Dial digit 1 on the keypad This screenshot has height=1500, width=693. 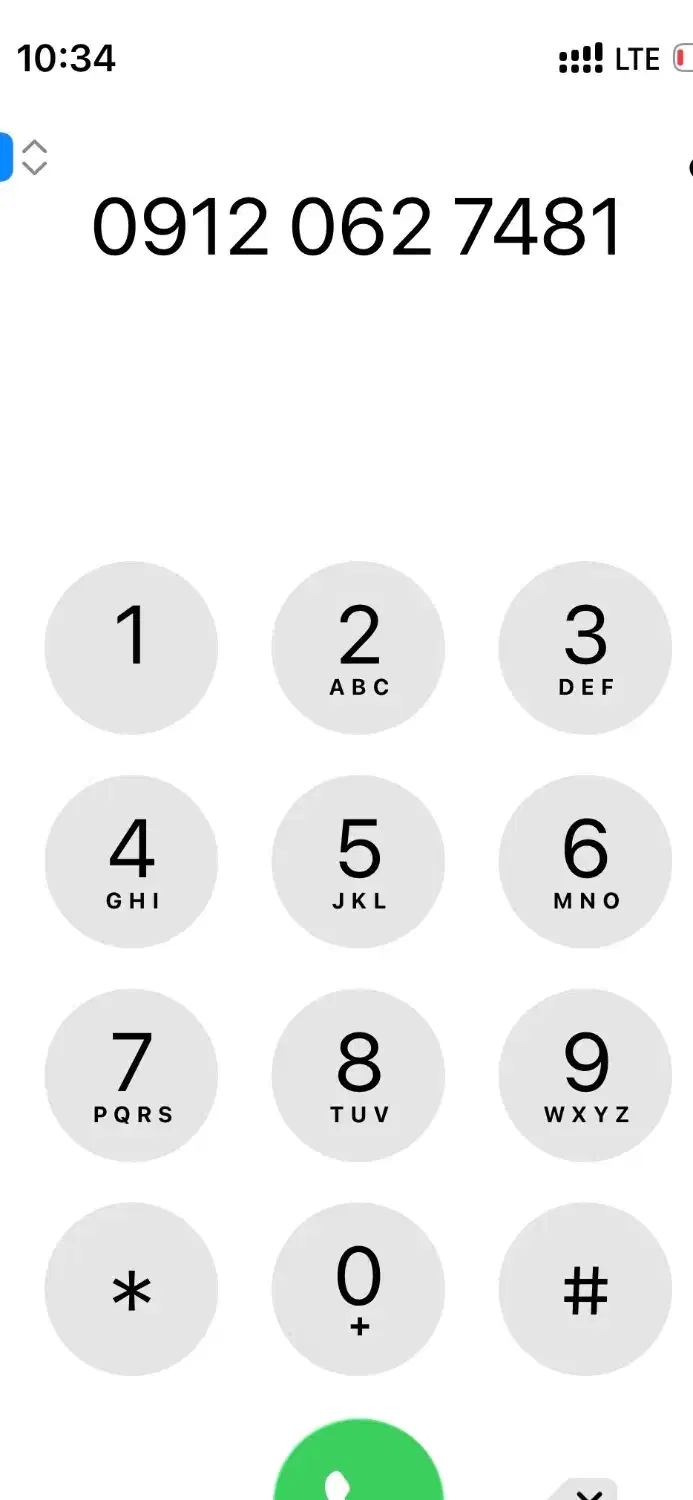131,648
